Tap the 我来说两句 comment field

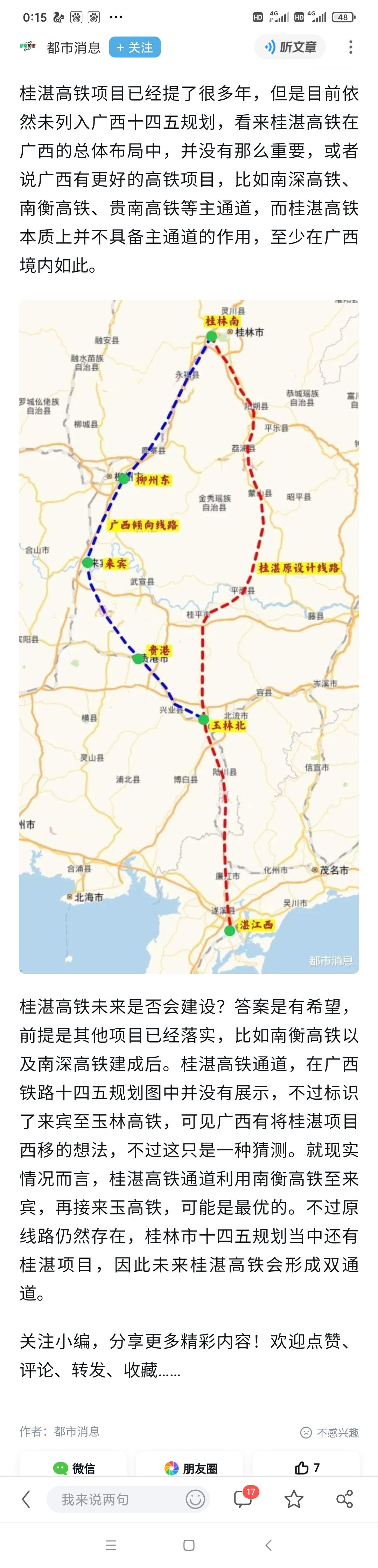[115, 1499]
